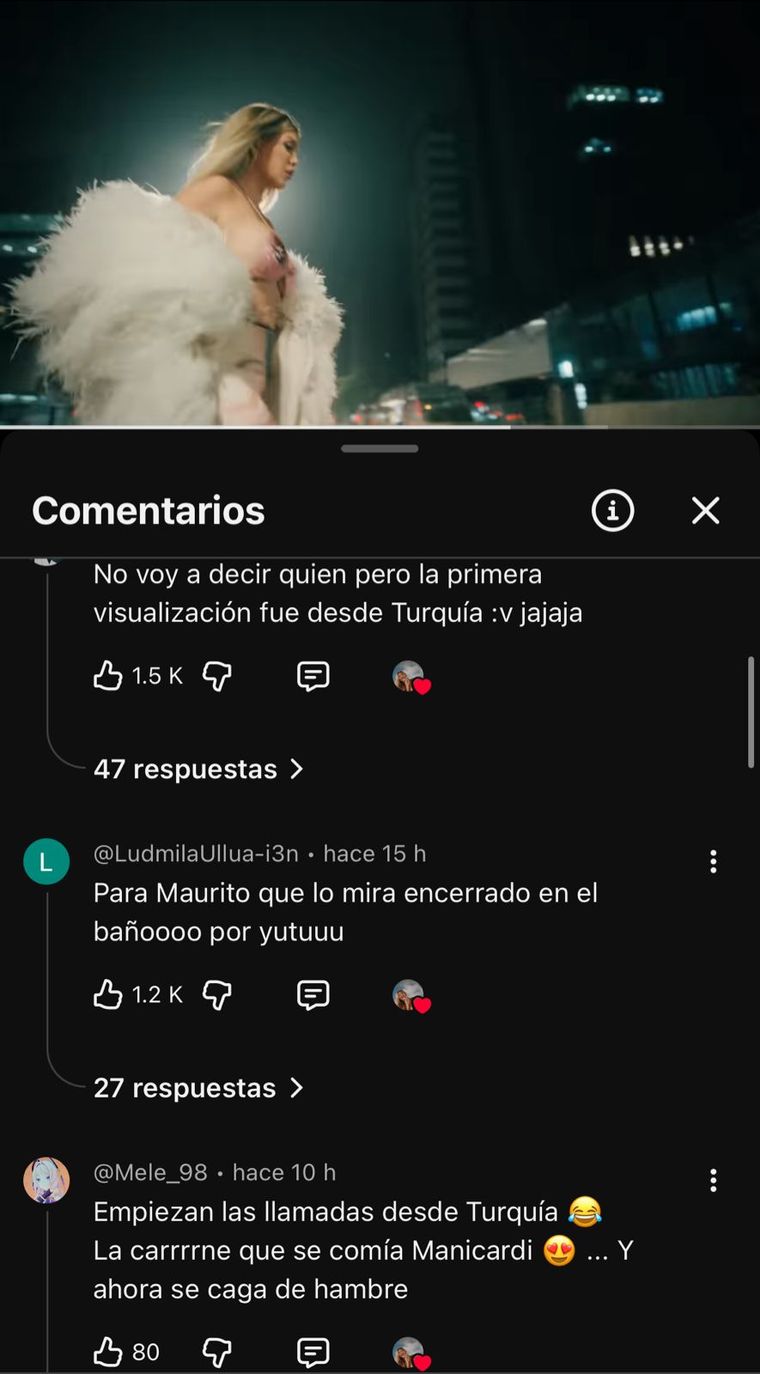Screen dimensions: 760x1374
Task: Open options menu for @Mele_98's comment
Action: [714, 1180]
